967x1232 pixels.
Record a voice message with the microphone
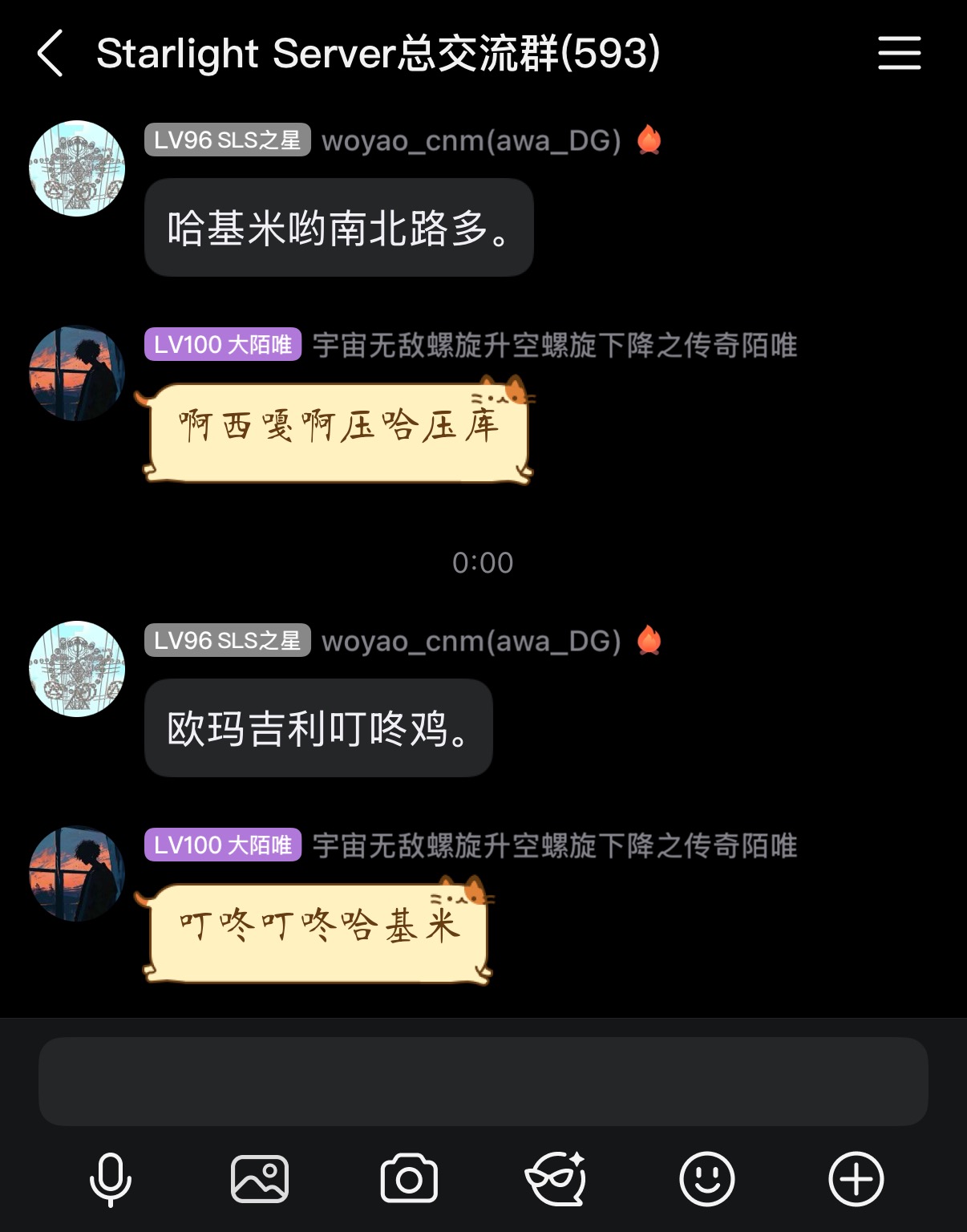[110, 1179]
